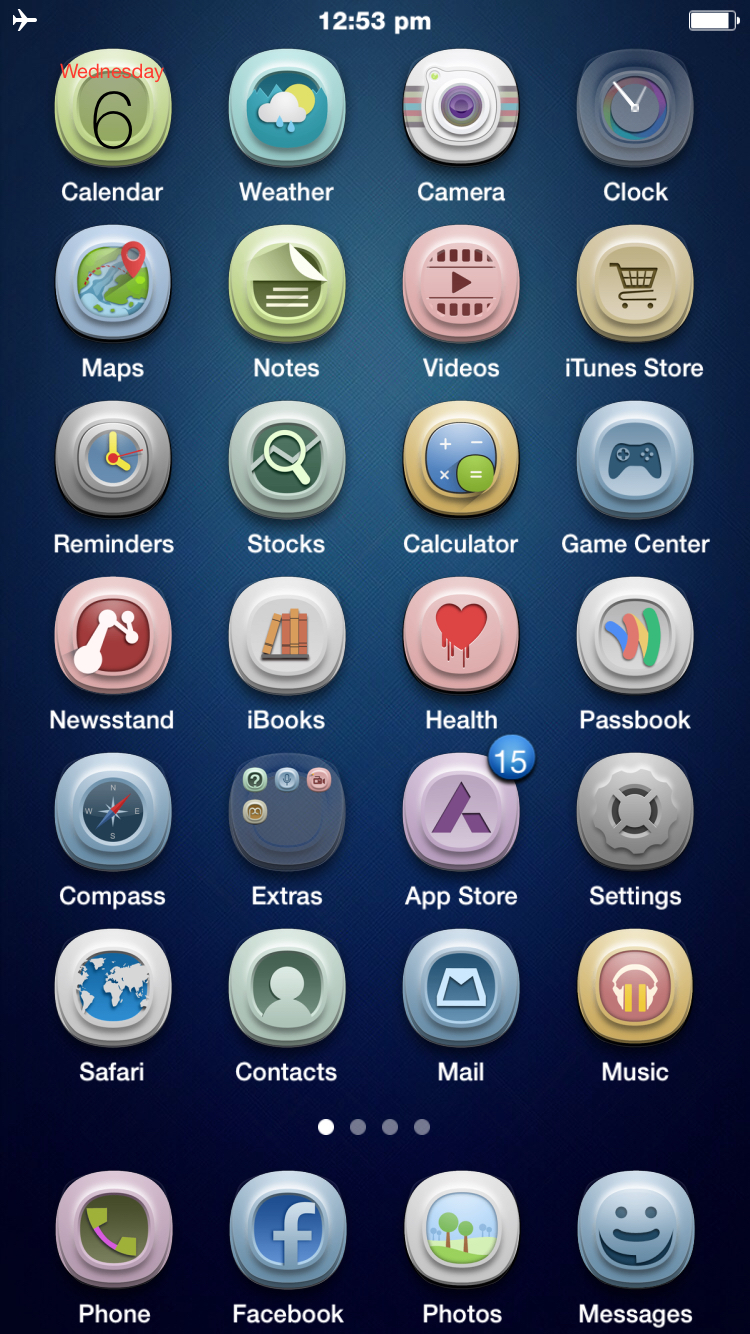Open App Store with 15 updates
The width and height of the screenshot is (750, 1334).
click(x=461, y=812)
